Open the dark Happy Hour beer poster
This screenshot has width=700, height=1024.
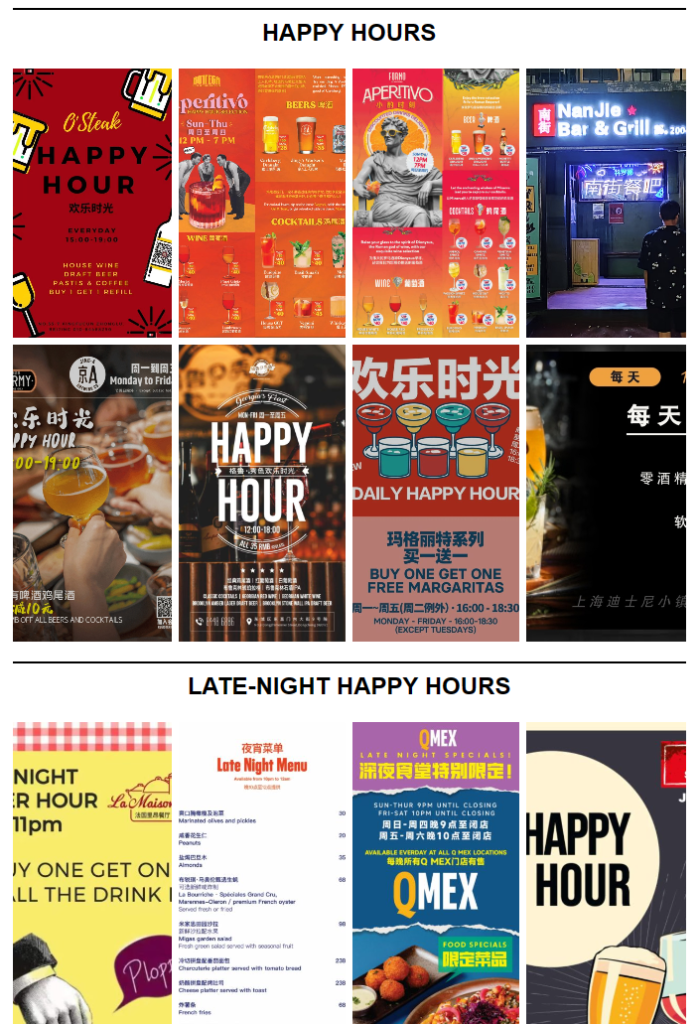click(x=605, y=872)
